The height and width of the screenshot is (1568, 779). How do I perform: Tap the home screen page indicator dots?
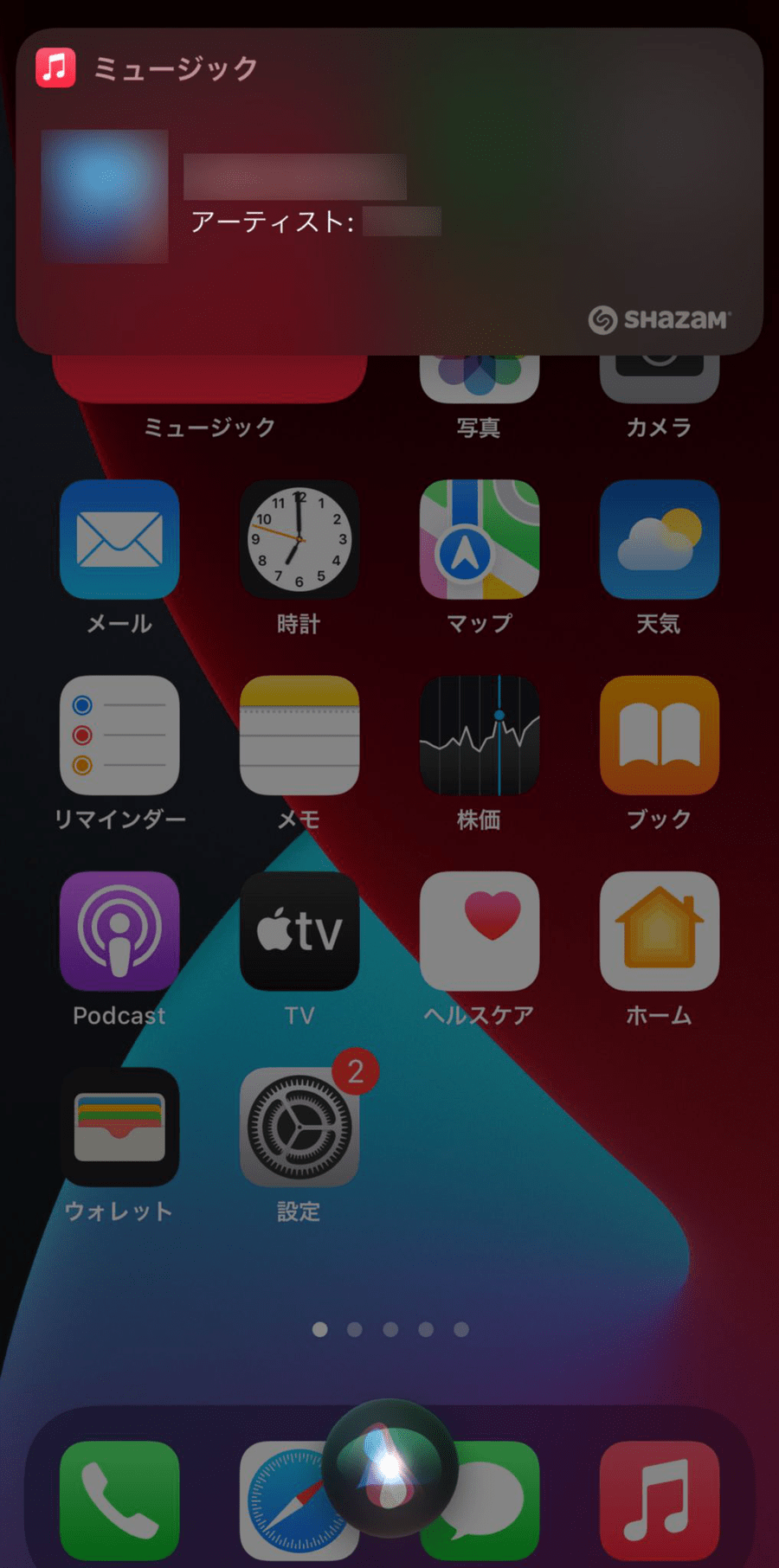[x=390, y=1329]
